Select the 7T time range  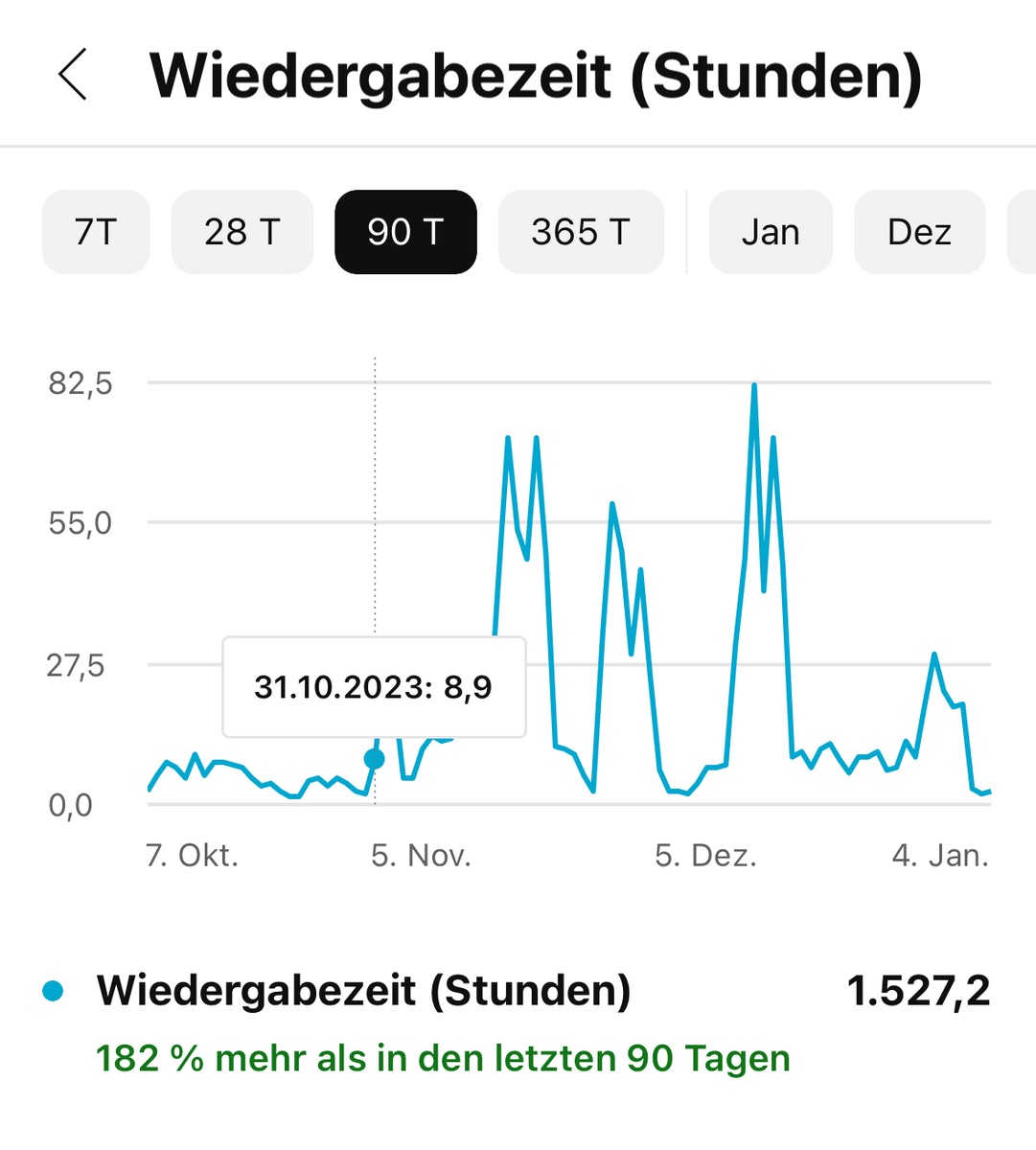tap(96, 232)
